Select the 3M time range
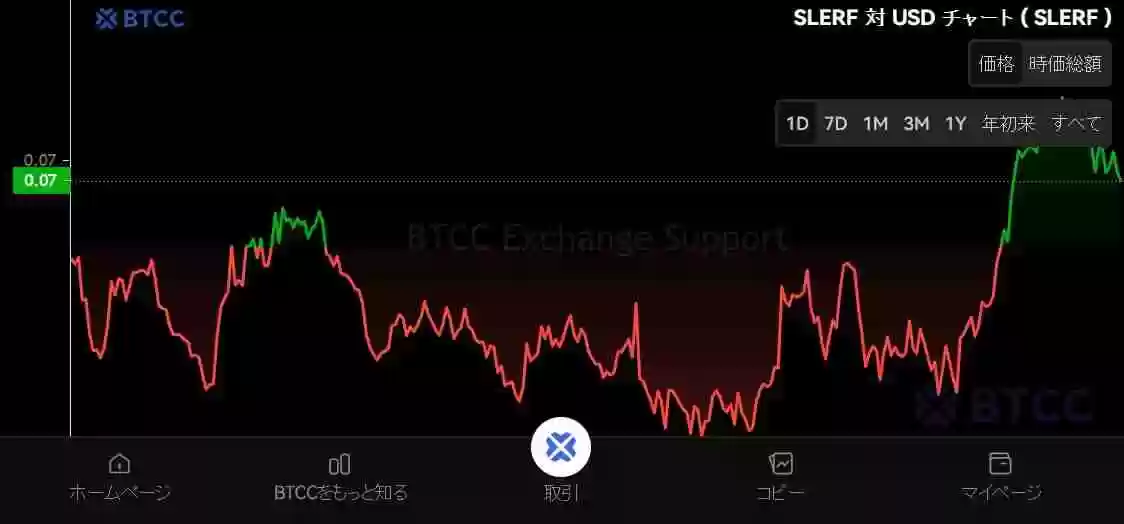Image resolution: width=1124 pixels, height=524 pixels. (916, 124)
